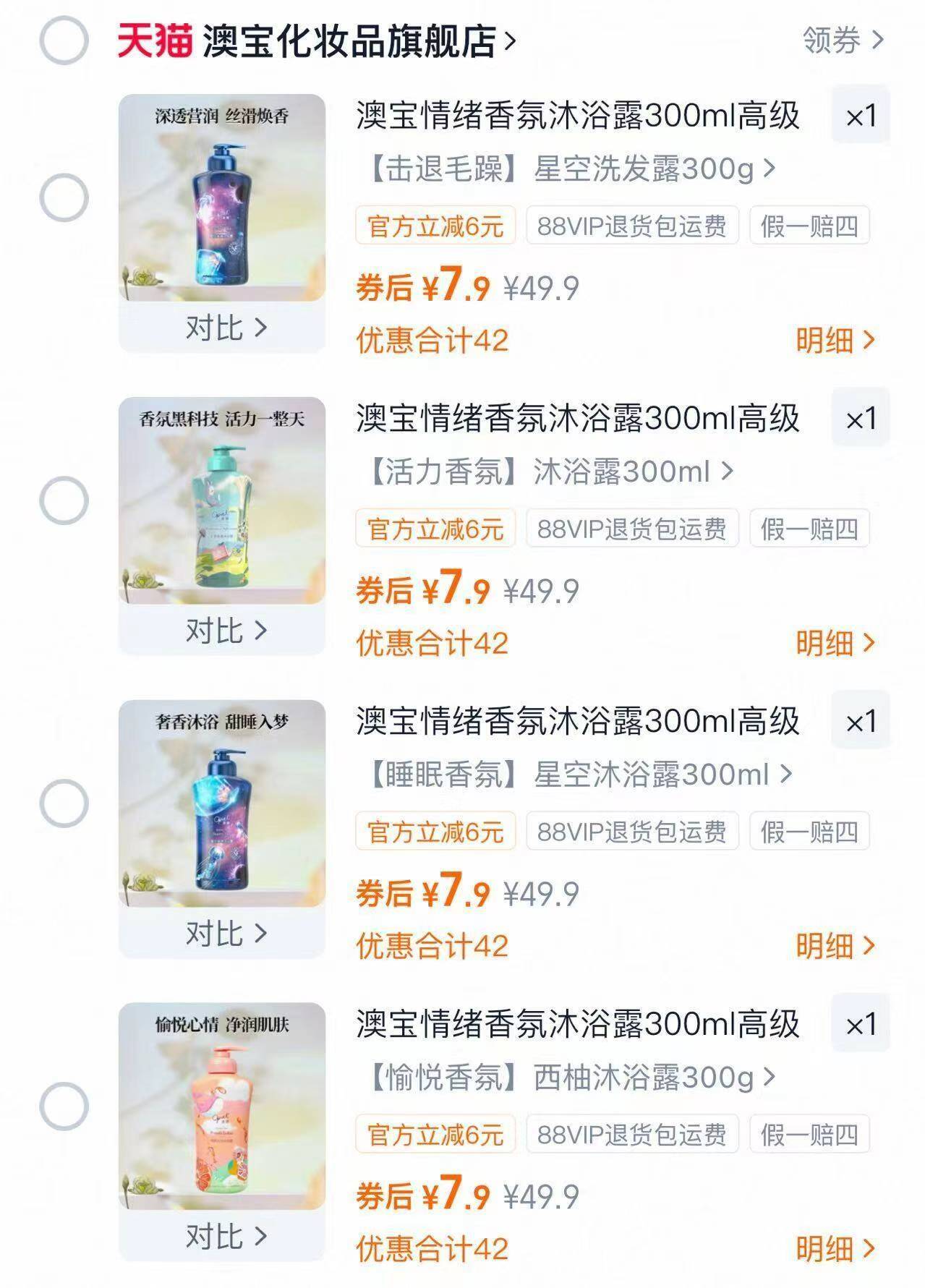Open SKU options for 击退毛躁 星空洗发露
Image resolution: width=925 pixels, height=1288 pixels.
(x=566, y=169)
